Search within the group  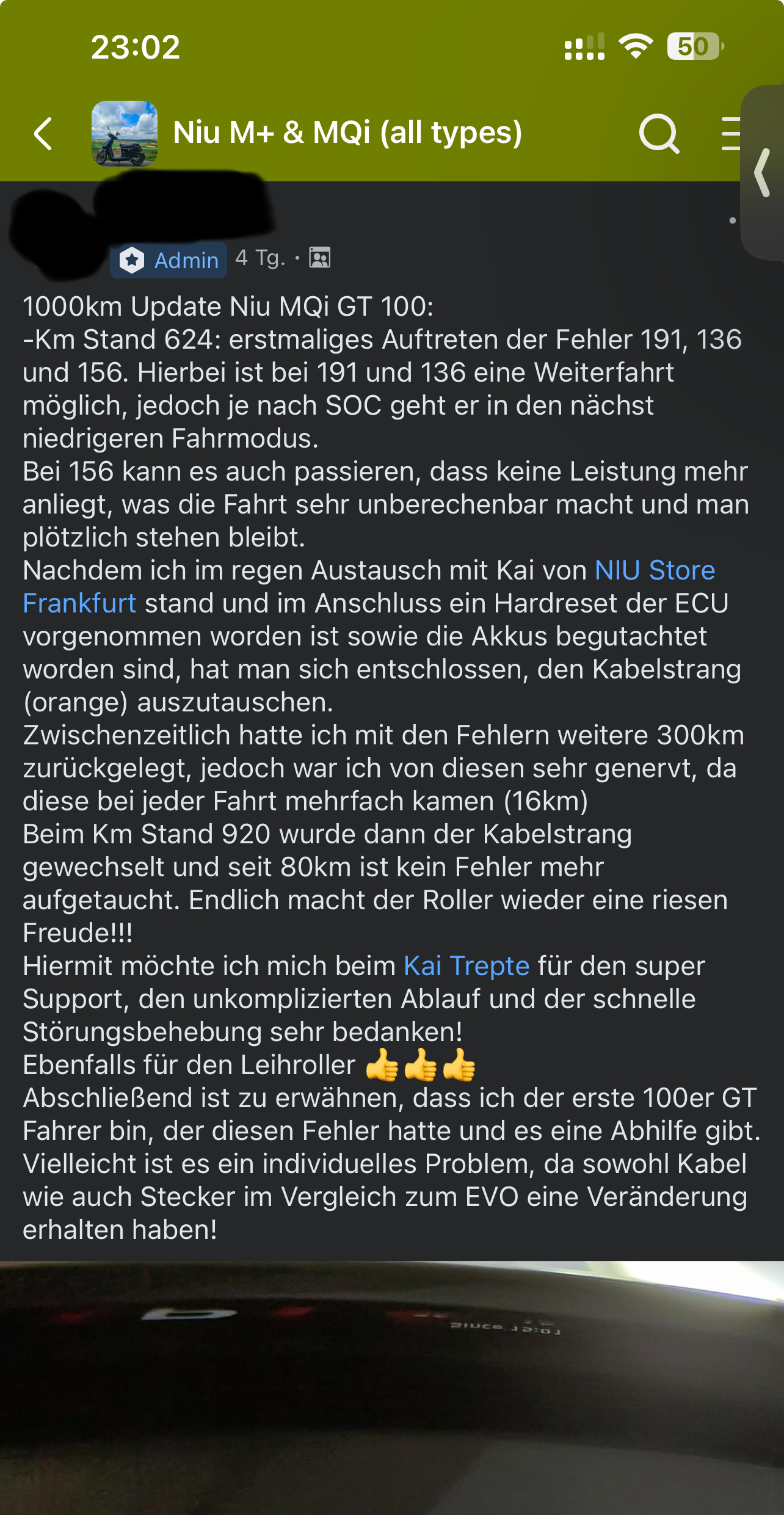[x=659, y=134]
